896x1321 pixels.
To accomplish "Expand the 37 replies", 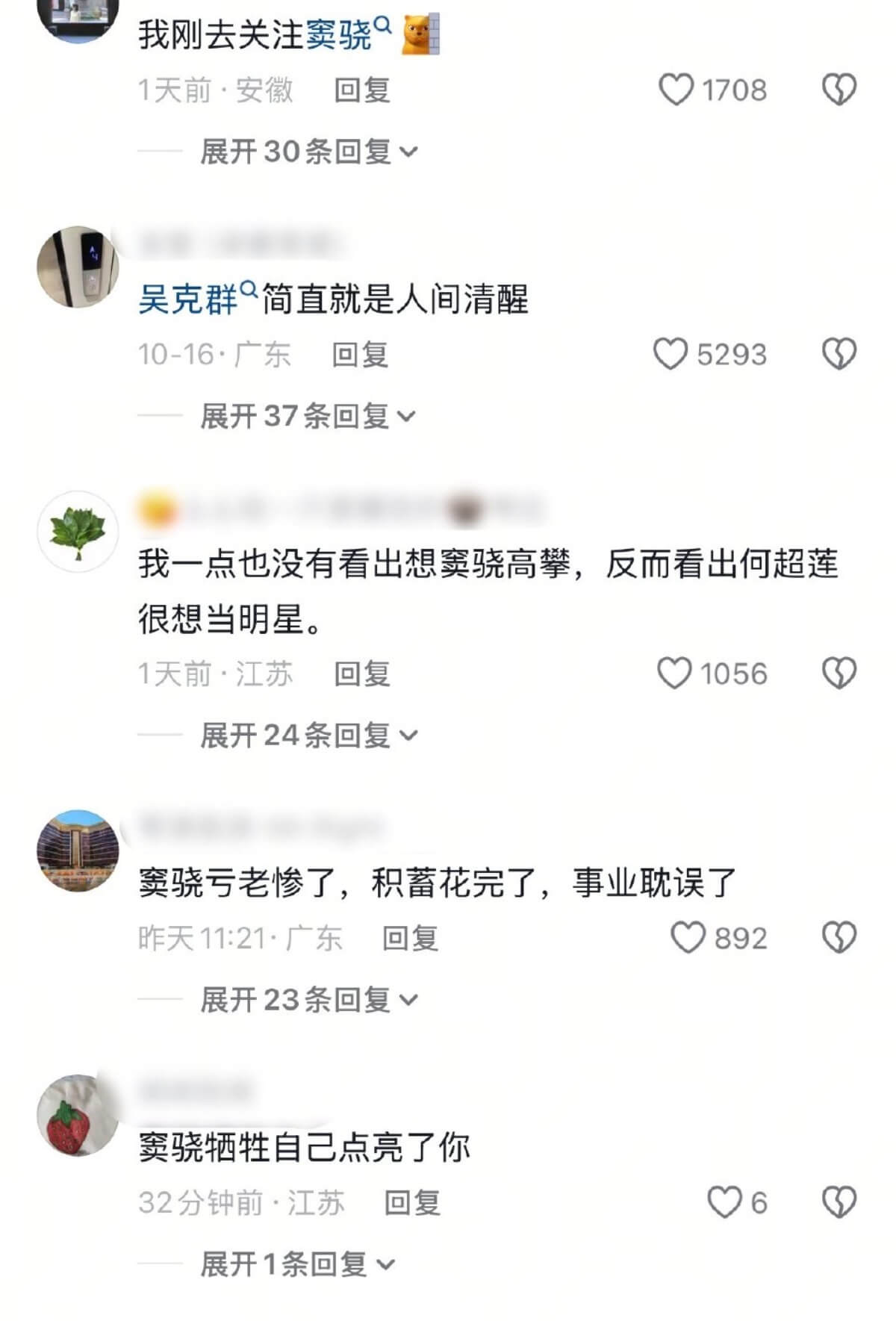I will click(307, 416).
